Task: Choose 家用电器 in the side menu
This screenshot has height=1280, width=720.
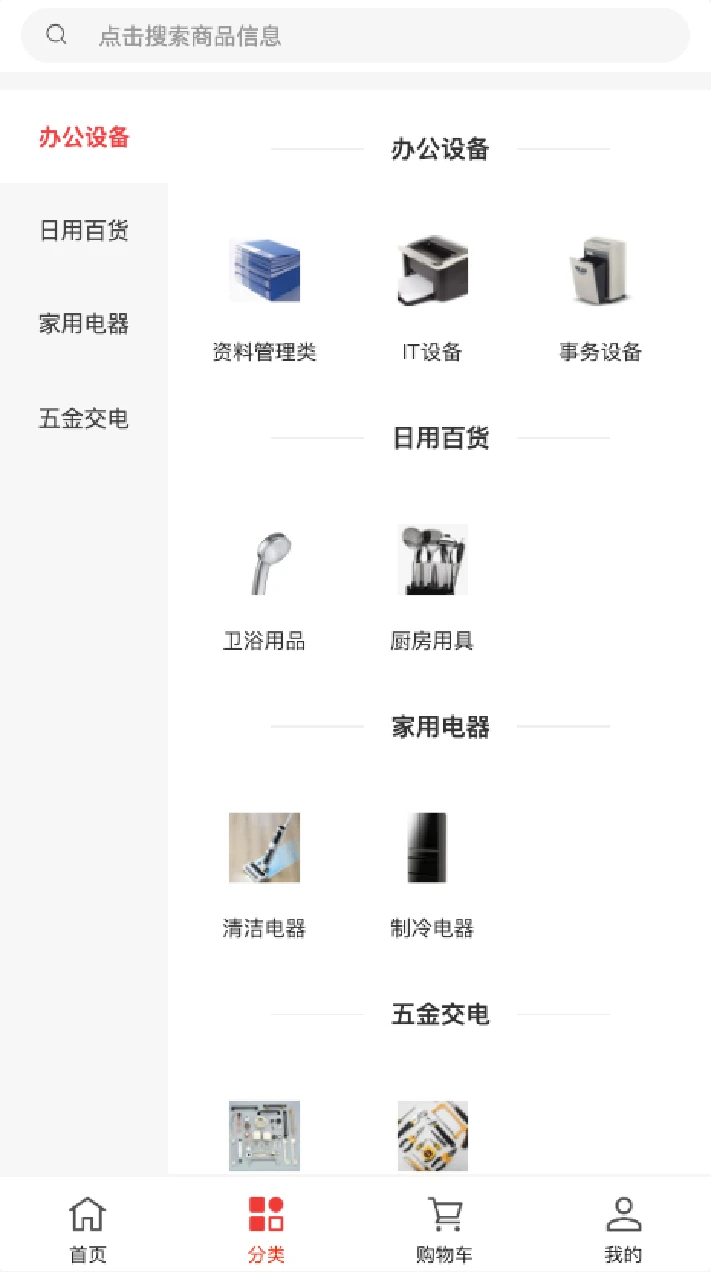Action: tap(84, 324)
